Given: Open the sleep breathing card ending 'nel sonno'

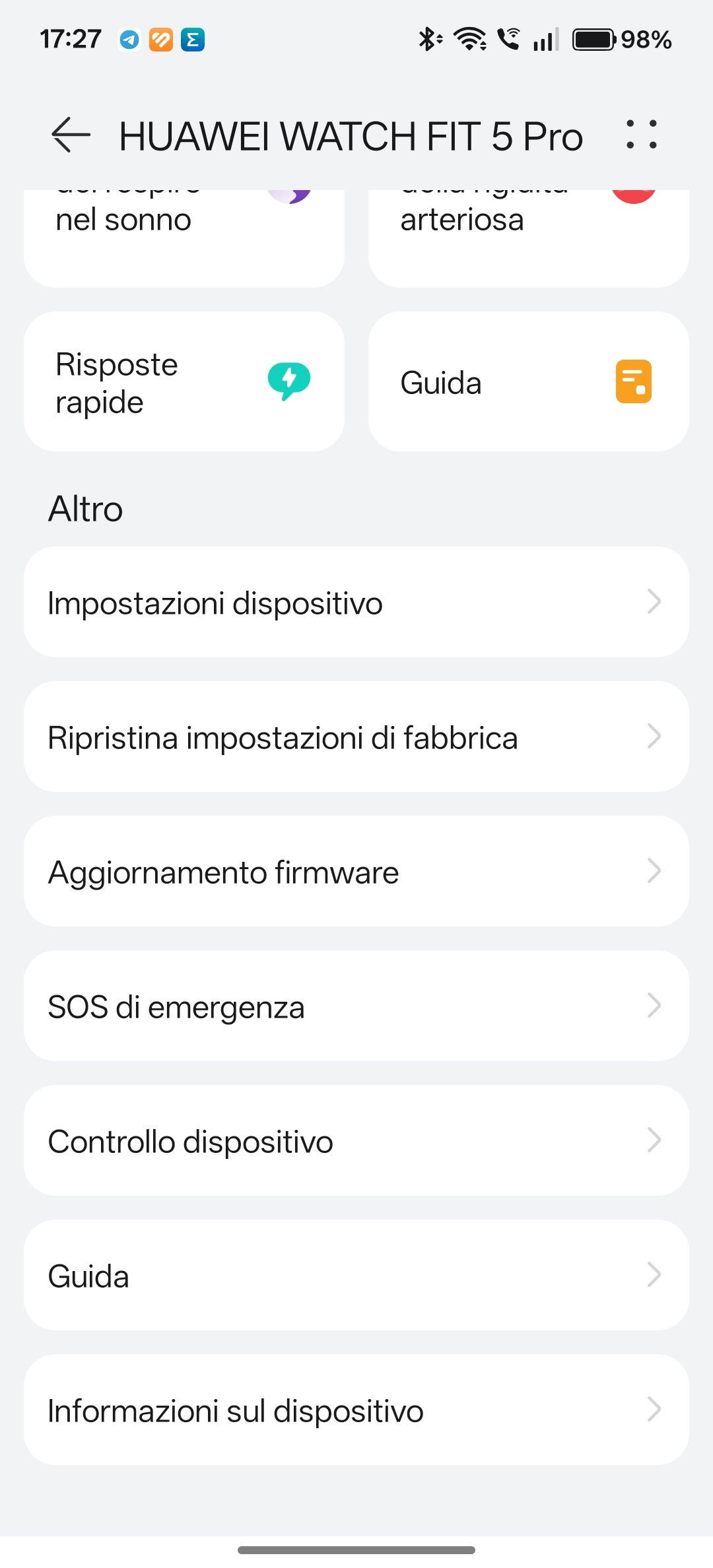Looking at the screenshot, I should pos(184,238).
